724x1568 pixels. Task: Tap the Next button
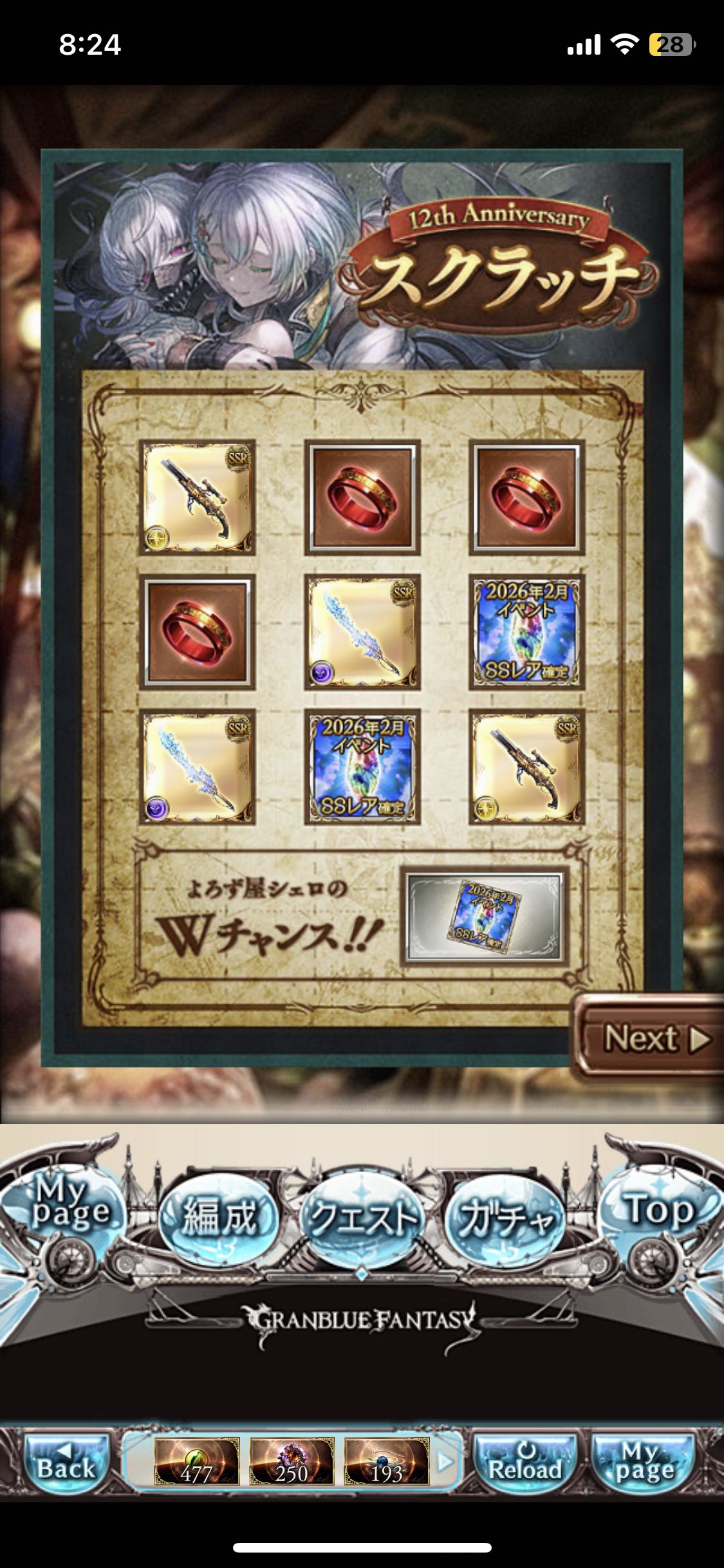coord(650,1038)
